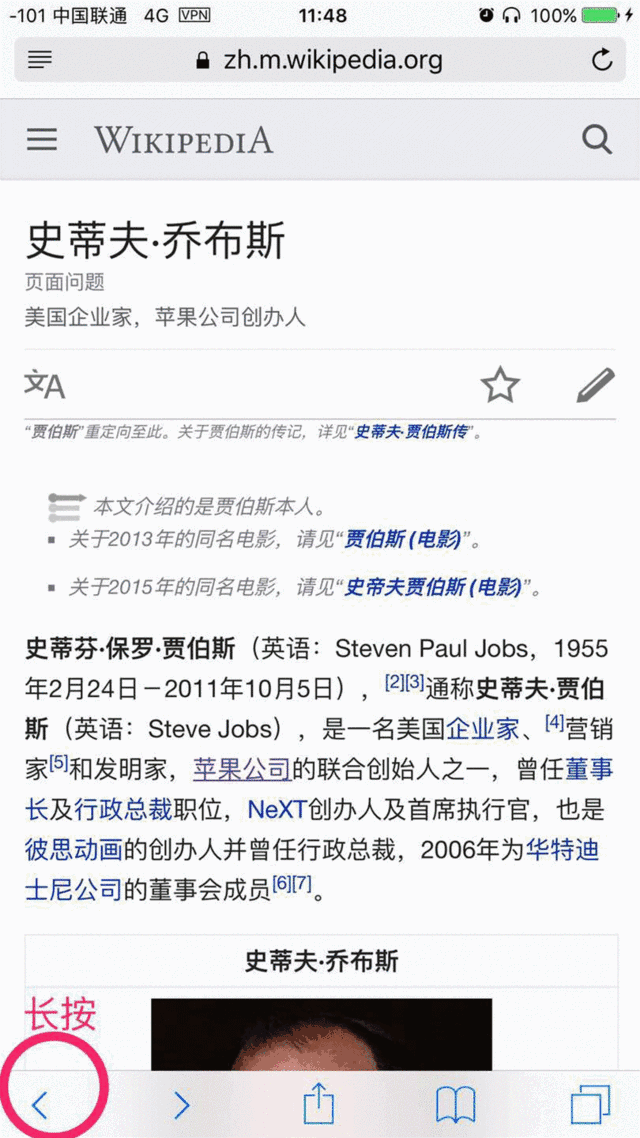This screenshot has height=1138, width=640.
Task: Open the 史蒂夫·贾伯斯传 link
Action: coord(412,433)
